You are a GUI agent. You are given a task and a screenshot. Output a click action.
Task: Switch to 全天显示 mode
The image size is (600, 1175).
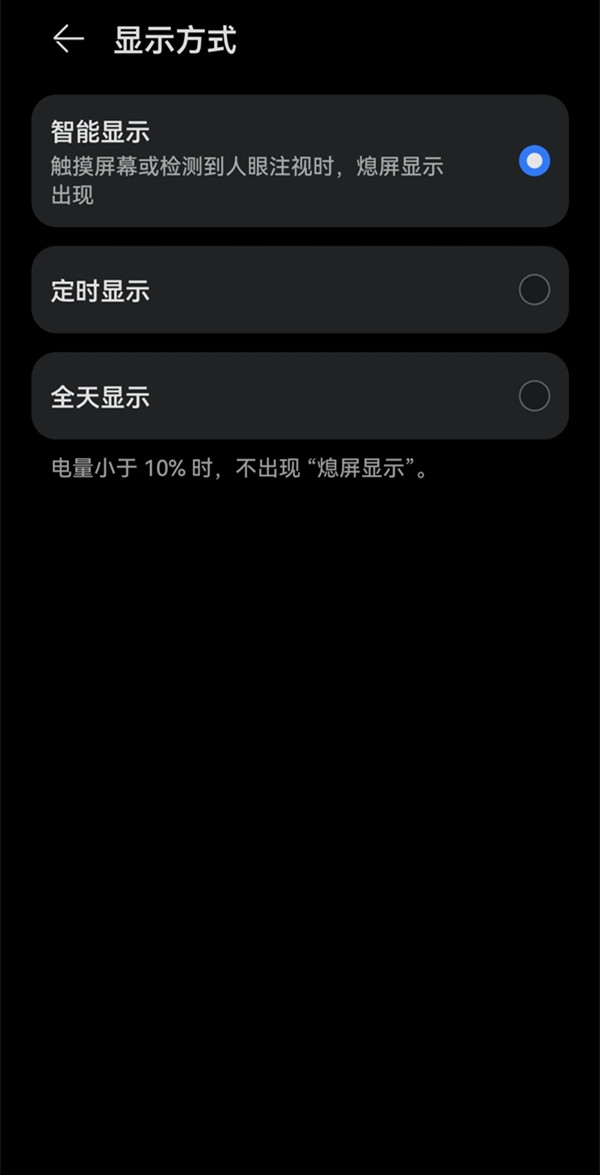tap(534, 396)
